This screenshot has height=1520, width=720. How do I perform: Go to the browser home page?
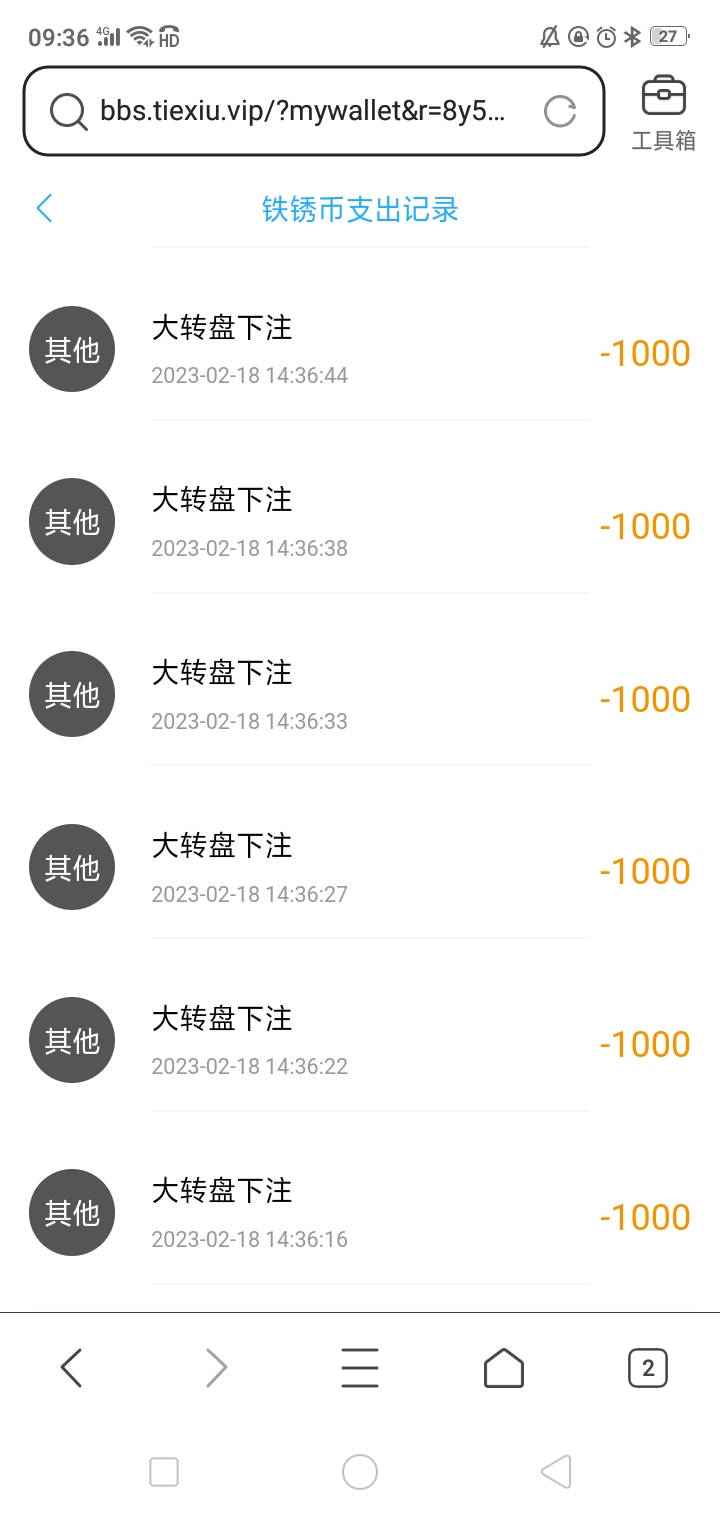click(x=503, y=1367)
